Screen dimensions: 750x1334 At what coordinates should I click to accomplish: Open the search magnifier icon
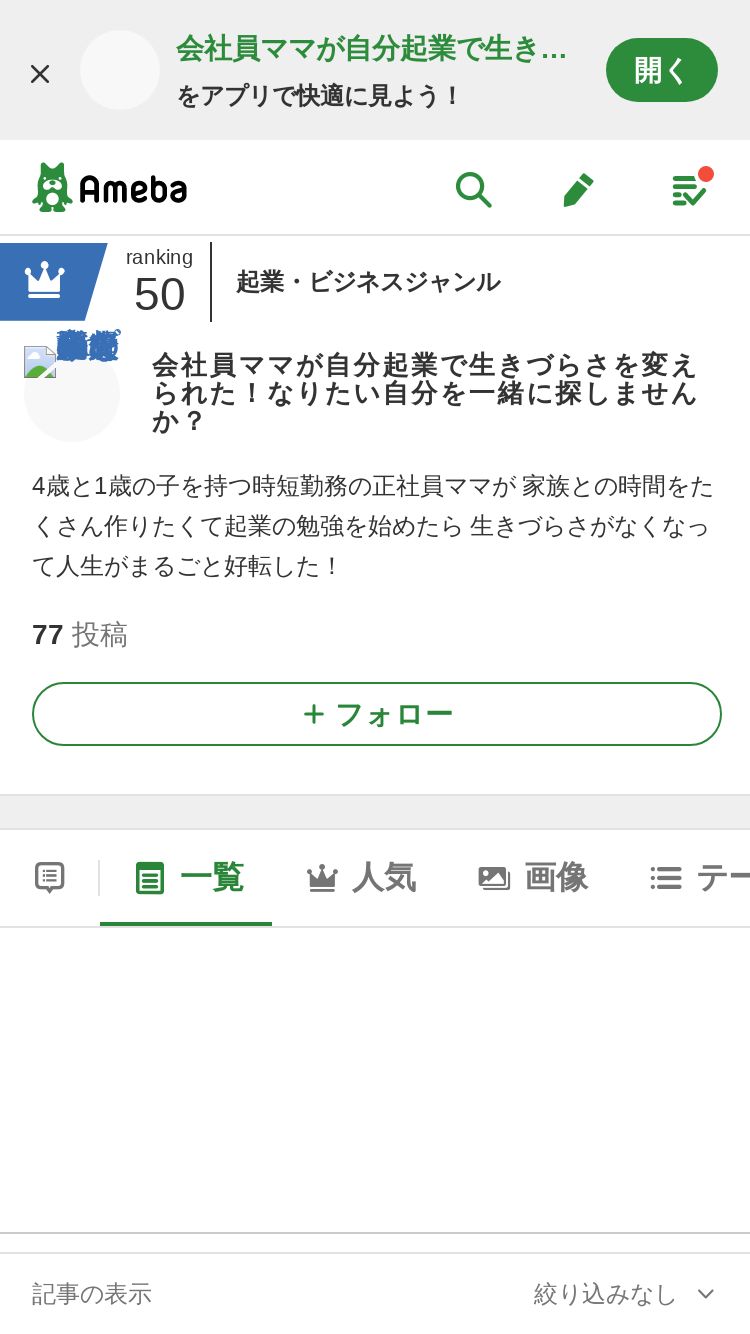pos(472,188)
